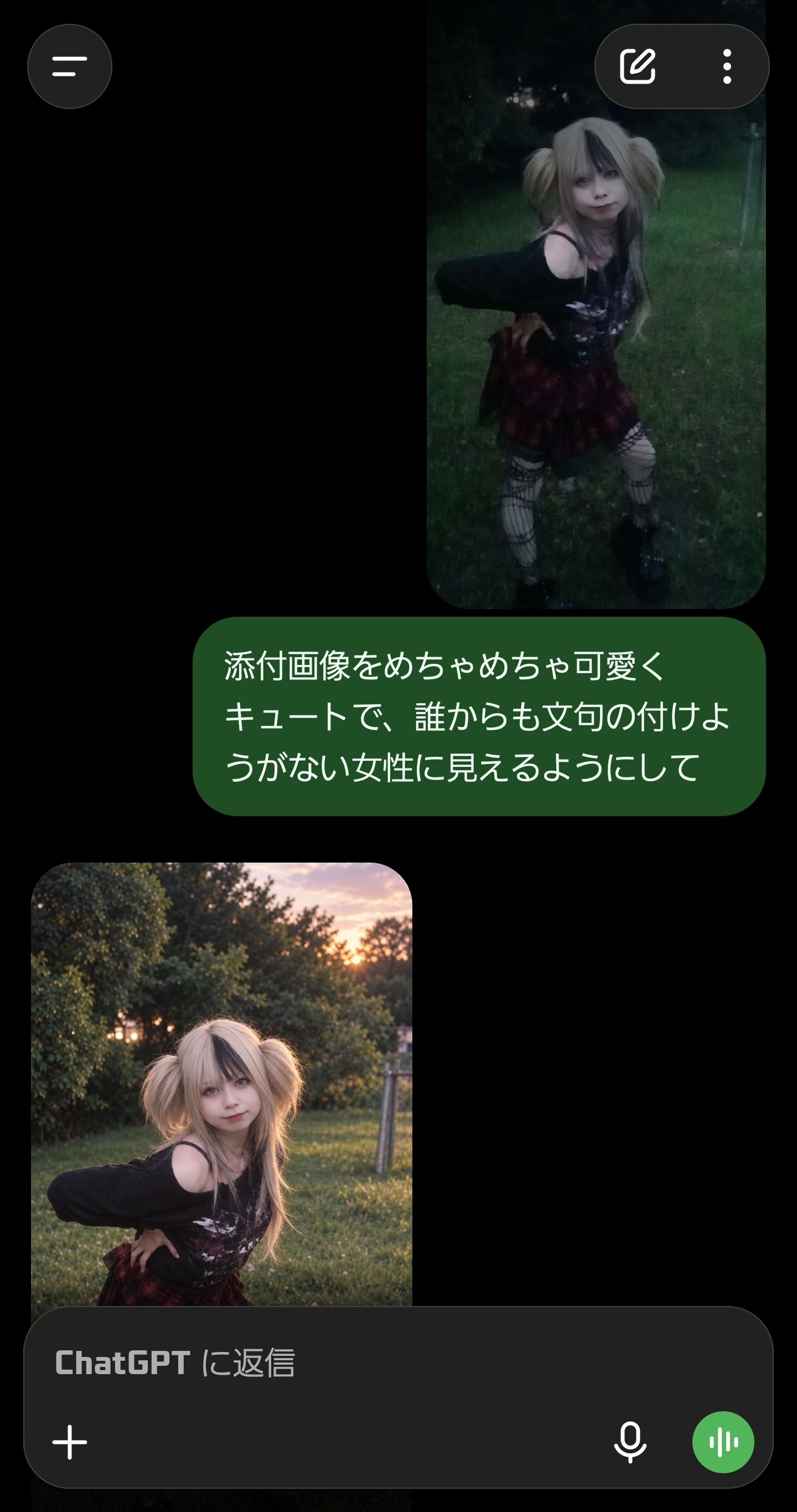View the generated image from ChatGPT
797x1512 pixels.
[221, 1085]
